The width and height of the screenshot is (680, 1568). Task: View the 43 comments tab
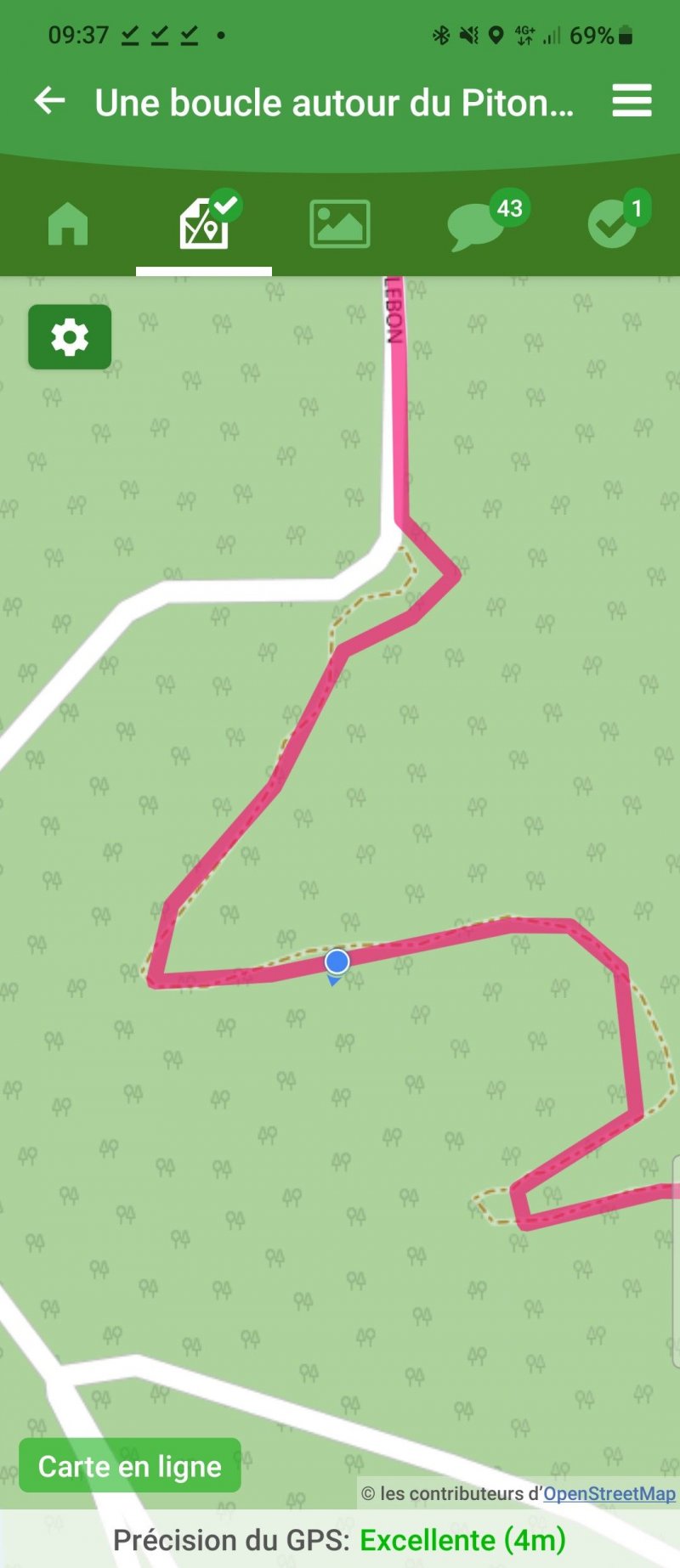tap(478, 226)
